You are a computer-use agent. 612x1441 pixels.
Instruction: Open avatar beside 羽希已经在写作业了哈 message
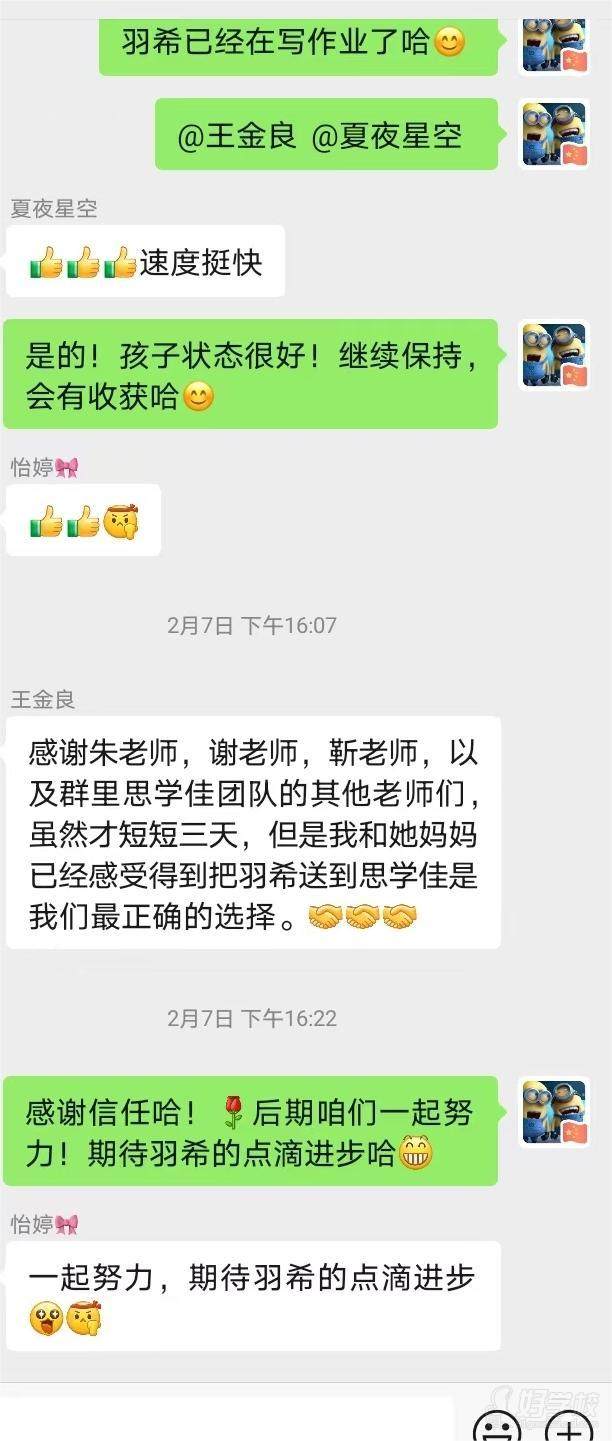pos(554,42)
